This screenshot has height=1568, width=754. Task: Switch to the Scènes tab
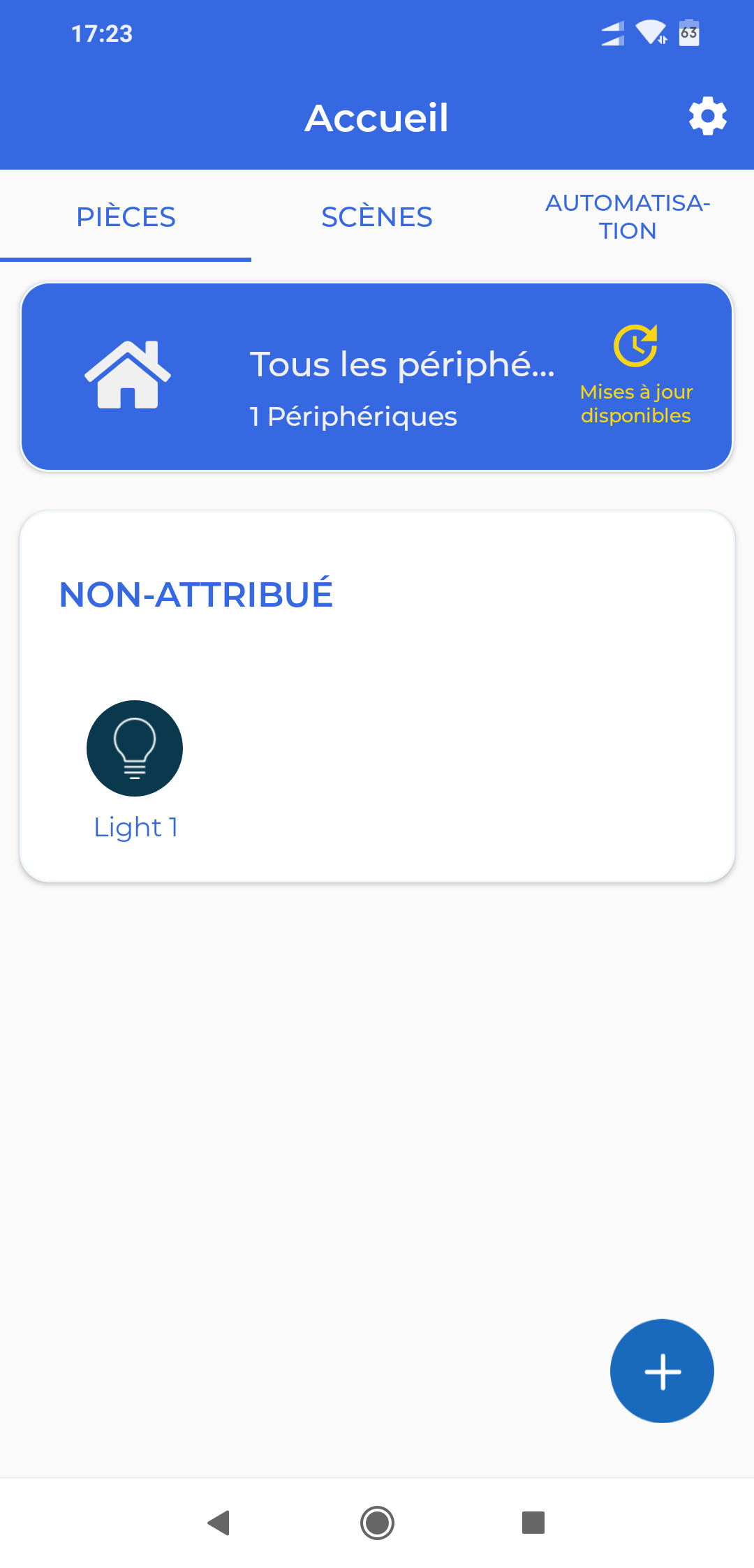(x=377, y=217)
